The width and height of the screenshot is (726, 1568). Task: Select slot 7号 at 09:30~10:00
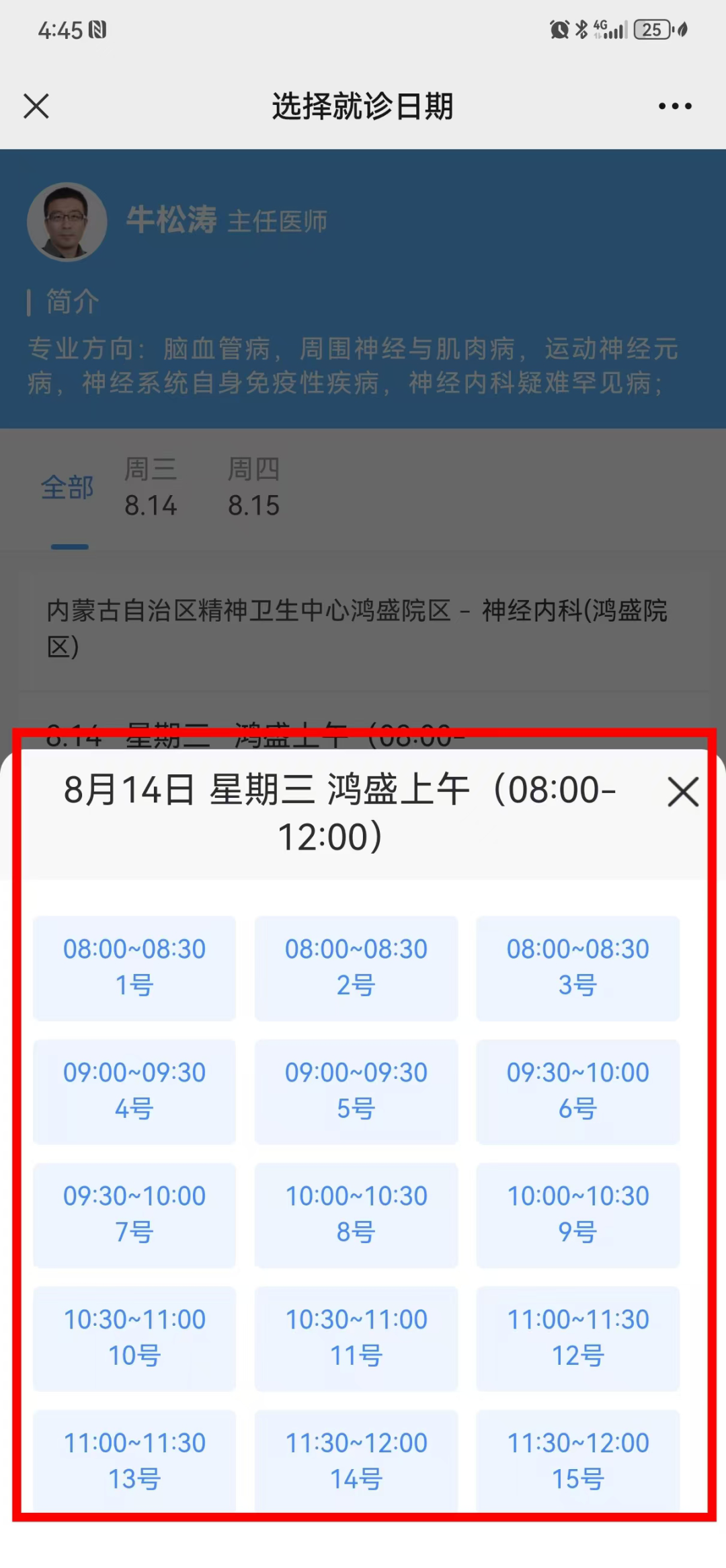(134, 1214)
